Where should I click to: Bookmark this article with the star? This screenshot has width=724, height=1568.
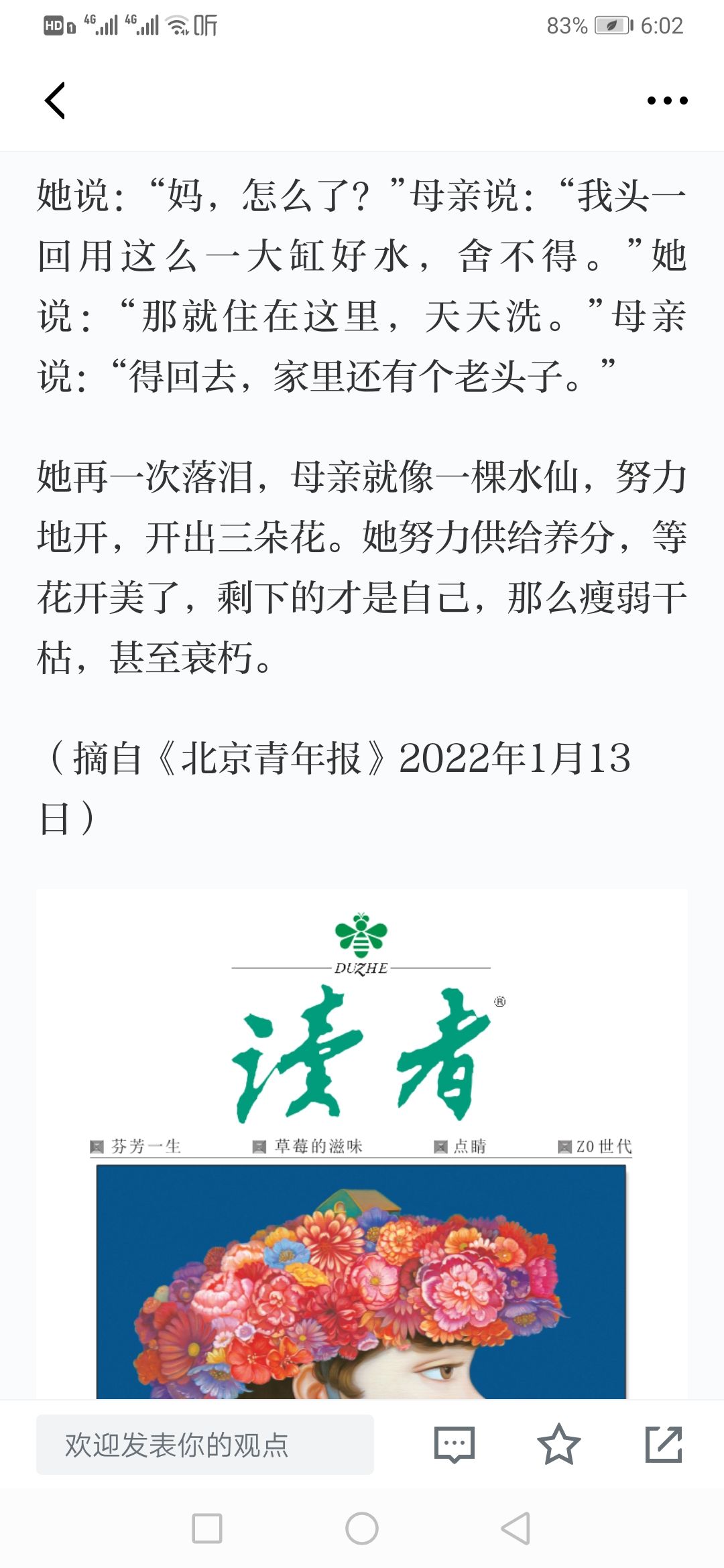[x=558, y=1445]
